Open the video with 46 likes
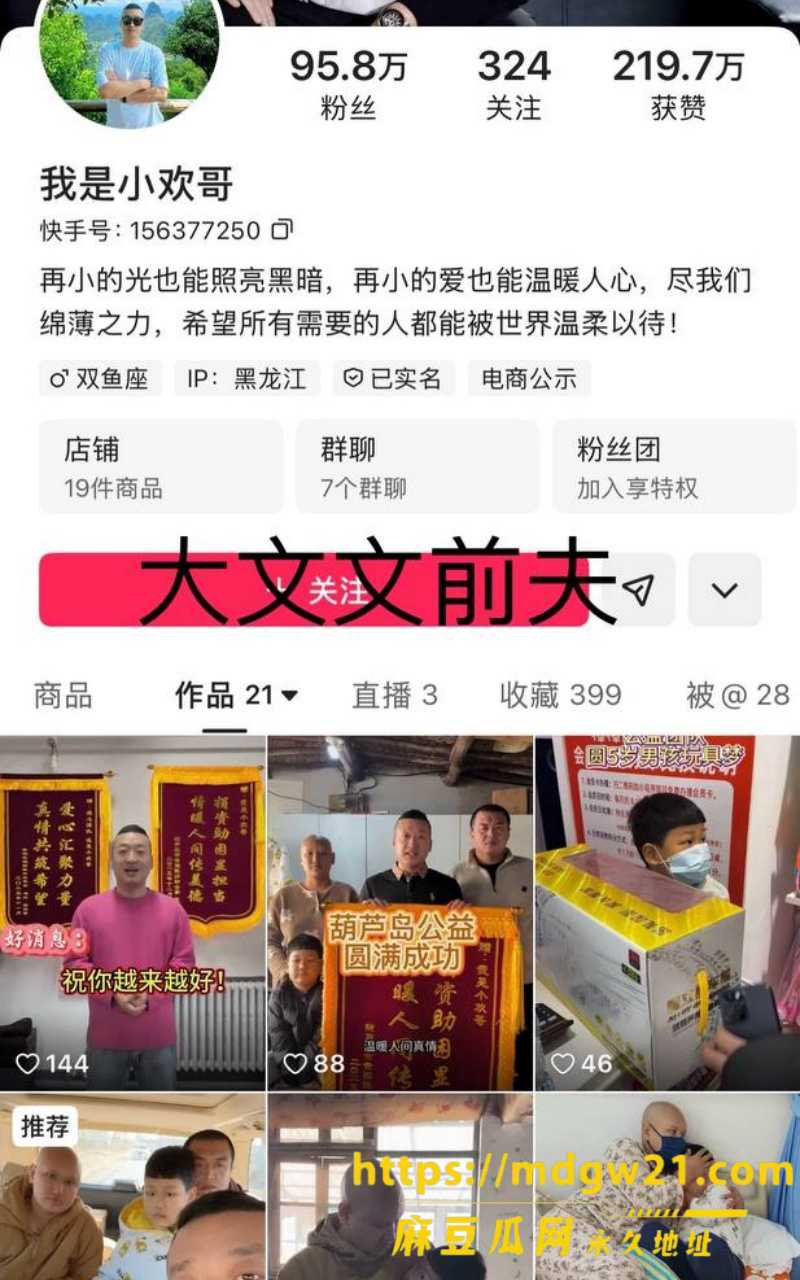 668,913
